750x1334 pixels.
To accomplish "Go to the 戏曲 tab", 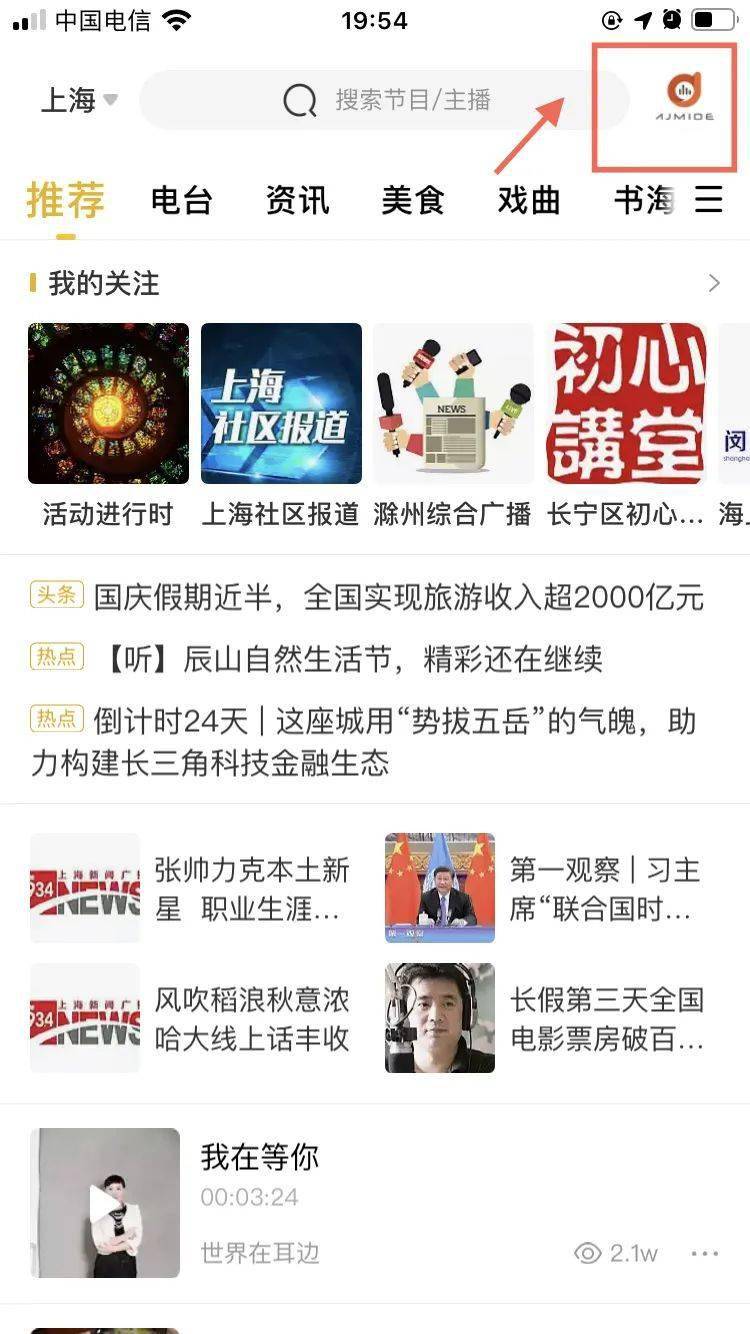I will click(x=528, y=200).
